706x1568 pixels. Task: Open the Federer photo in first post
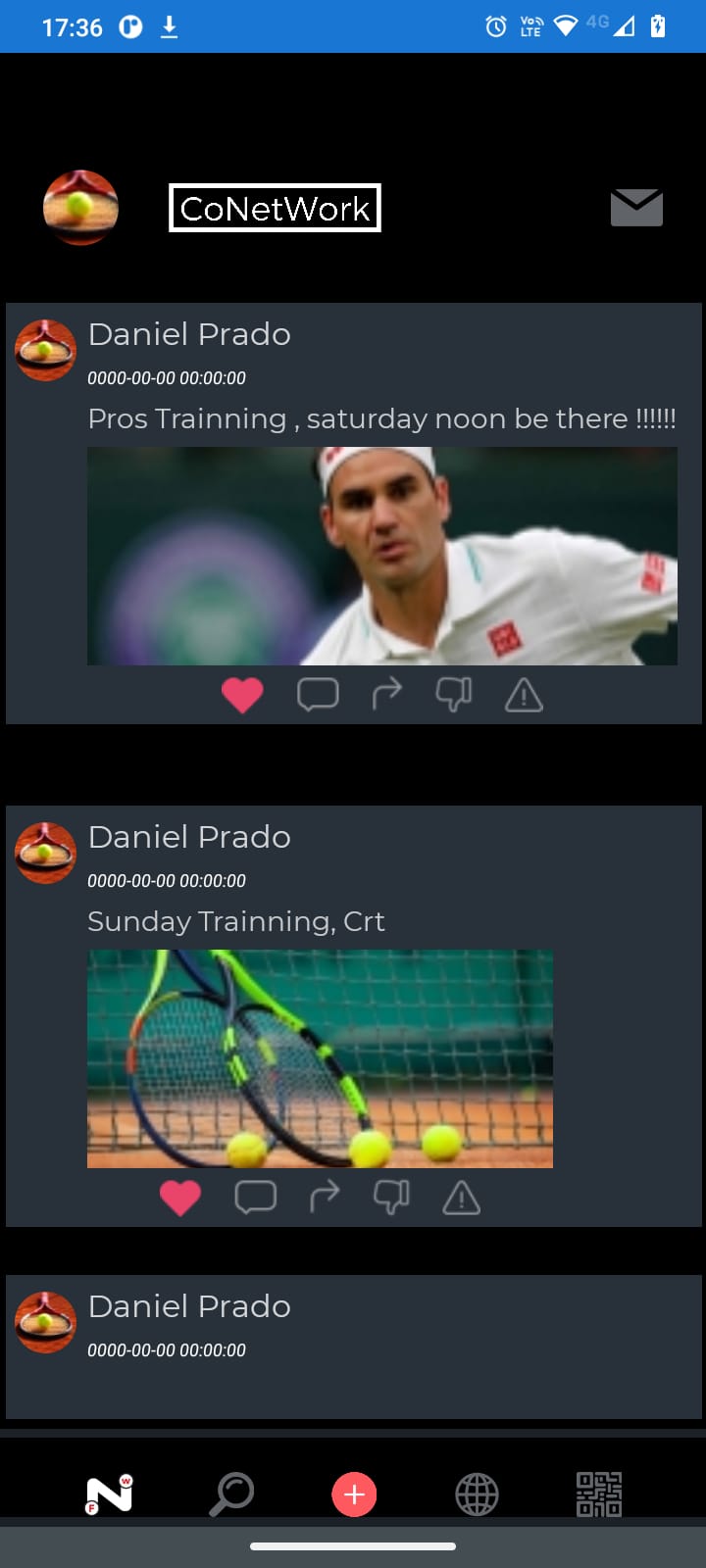(x=381, y=556)
